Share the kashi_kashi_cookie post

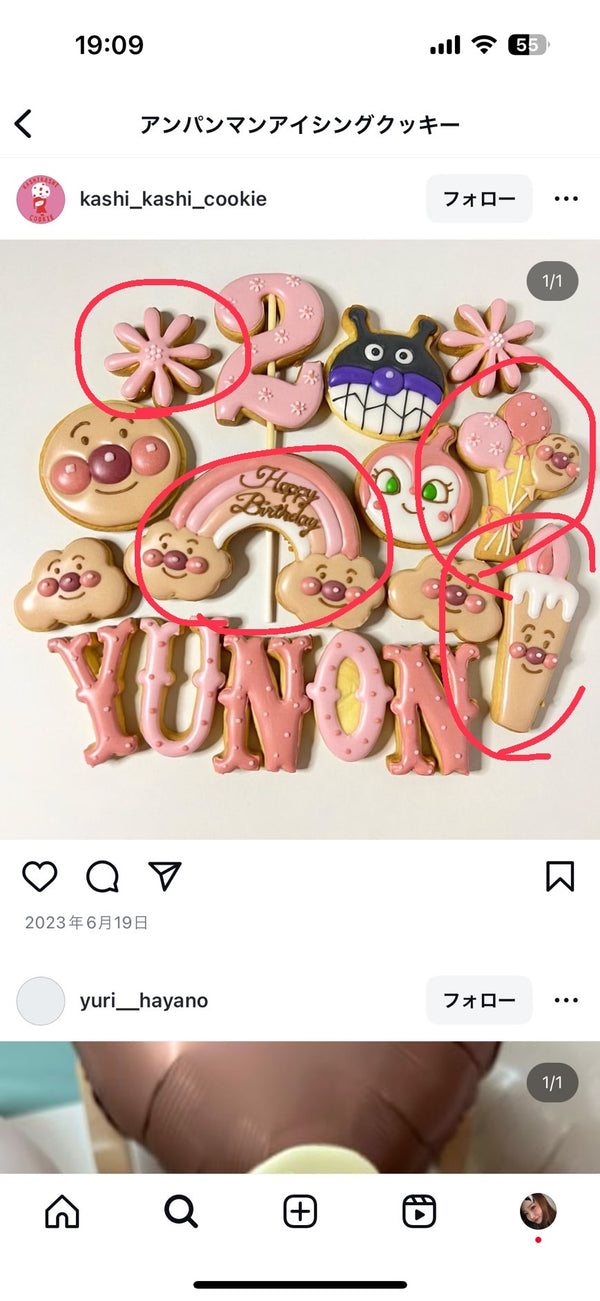pyautogui.click(x=164, y=876)
